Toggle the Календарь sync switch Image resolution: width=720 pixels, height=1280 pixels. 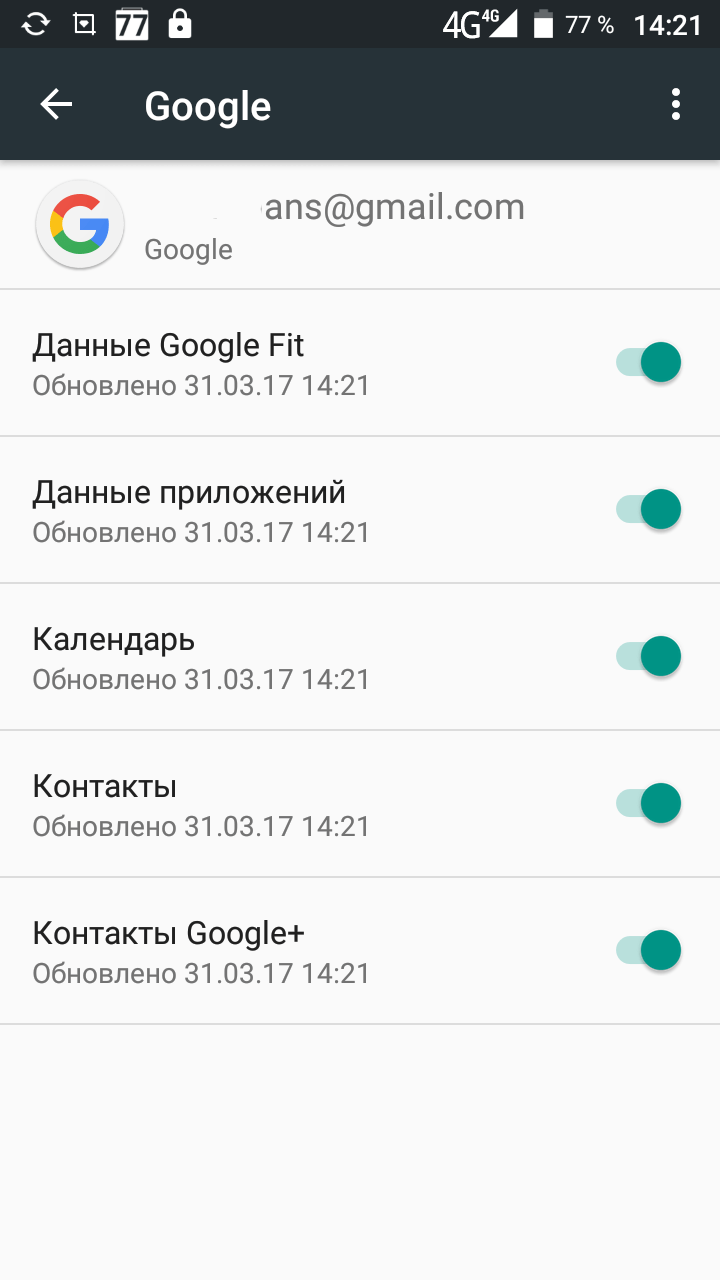click(648, 656)
